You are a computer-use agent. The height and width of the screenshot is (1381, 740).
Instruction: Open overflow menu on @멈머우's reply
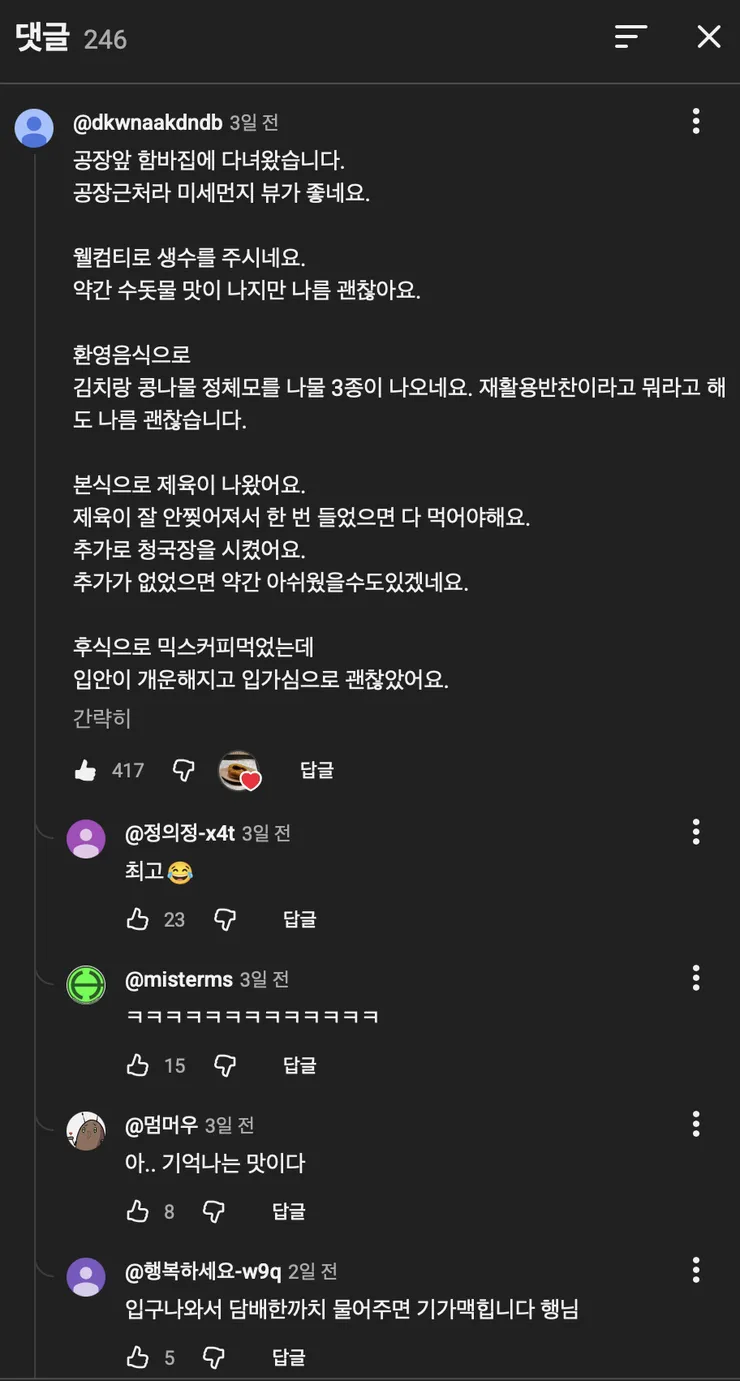(x=696, y=1124)
